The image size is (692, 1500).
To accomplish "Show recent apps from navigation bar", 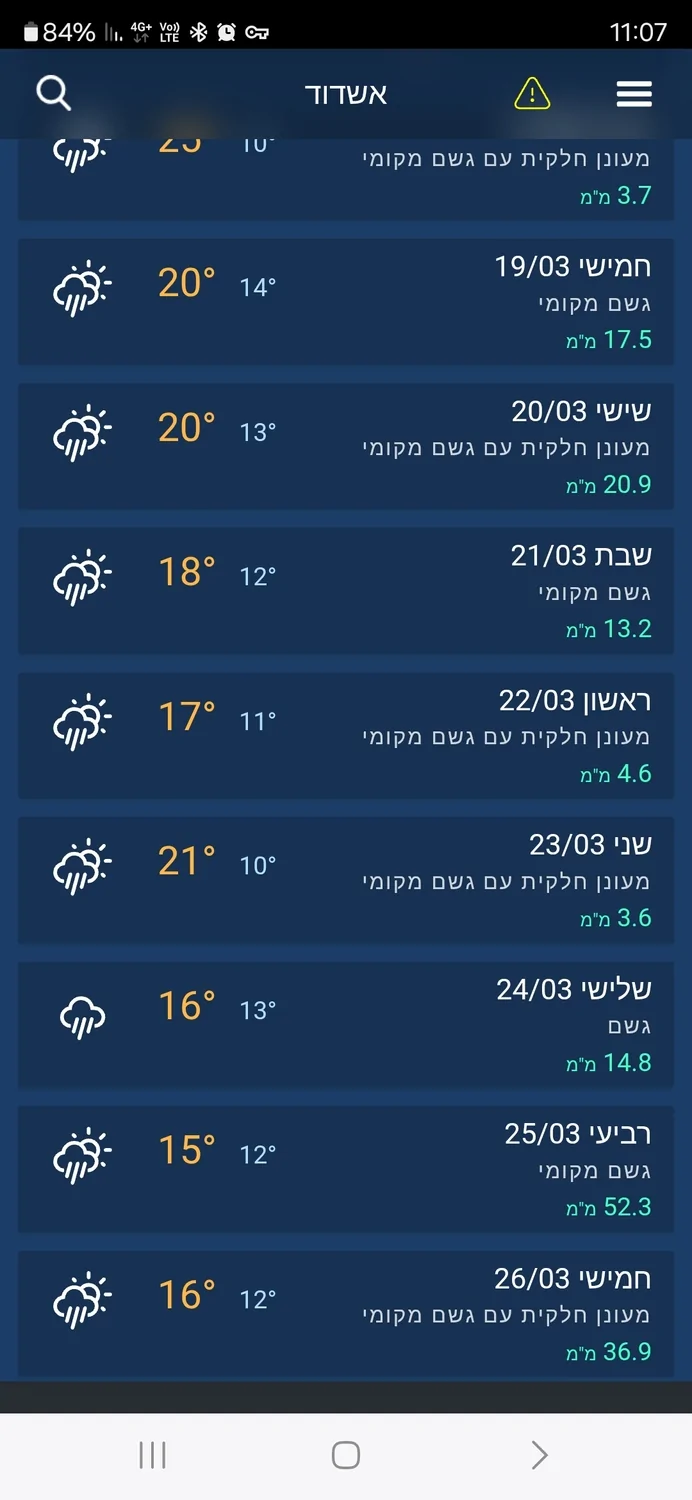I will [152, 1455].
